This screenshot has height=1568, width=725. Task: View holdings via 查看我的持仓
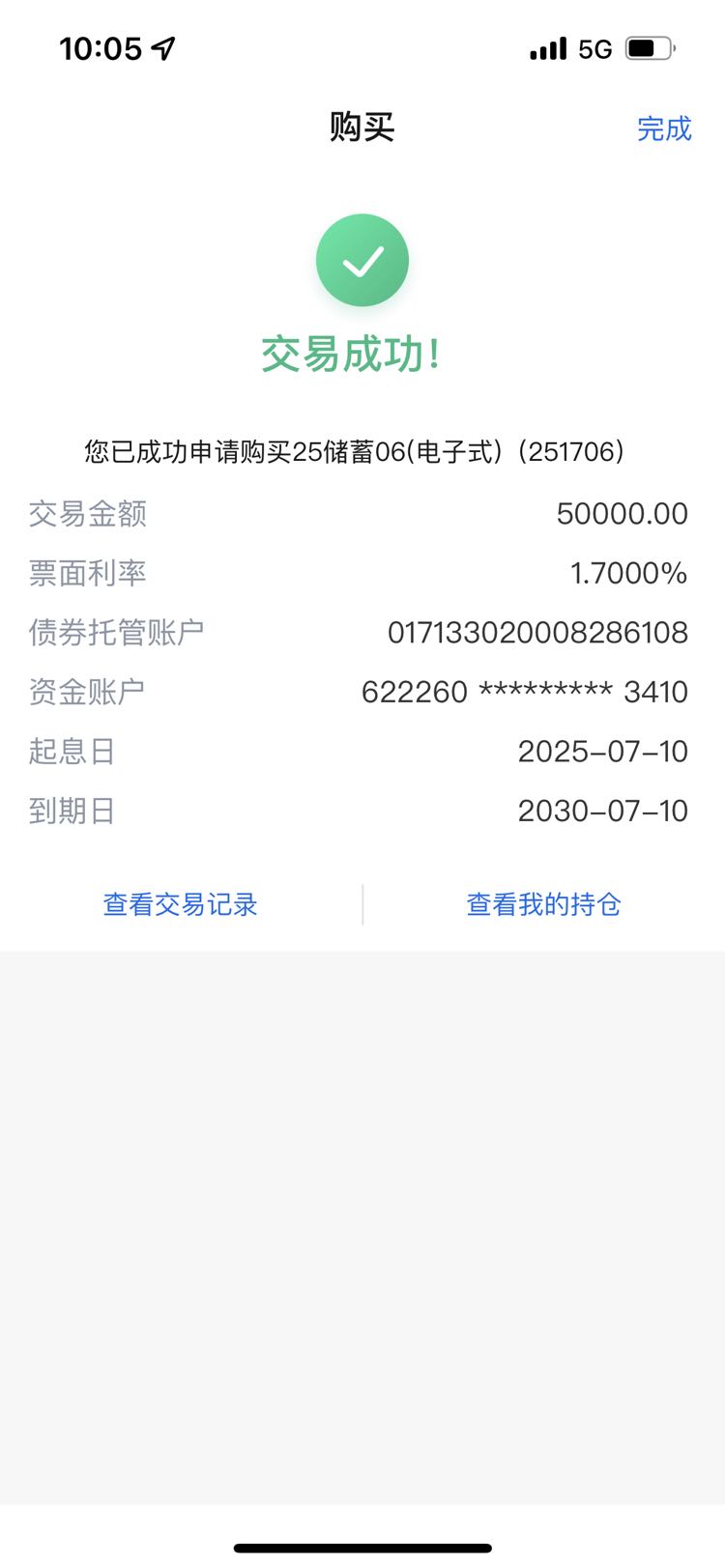[543, 904]
